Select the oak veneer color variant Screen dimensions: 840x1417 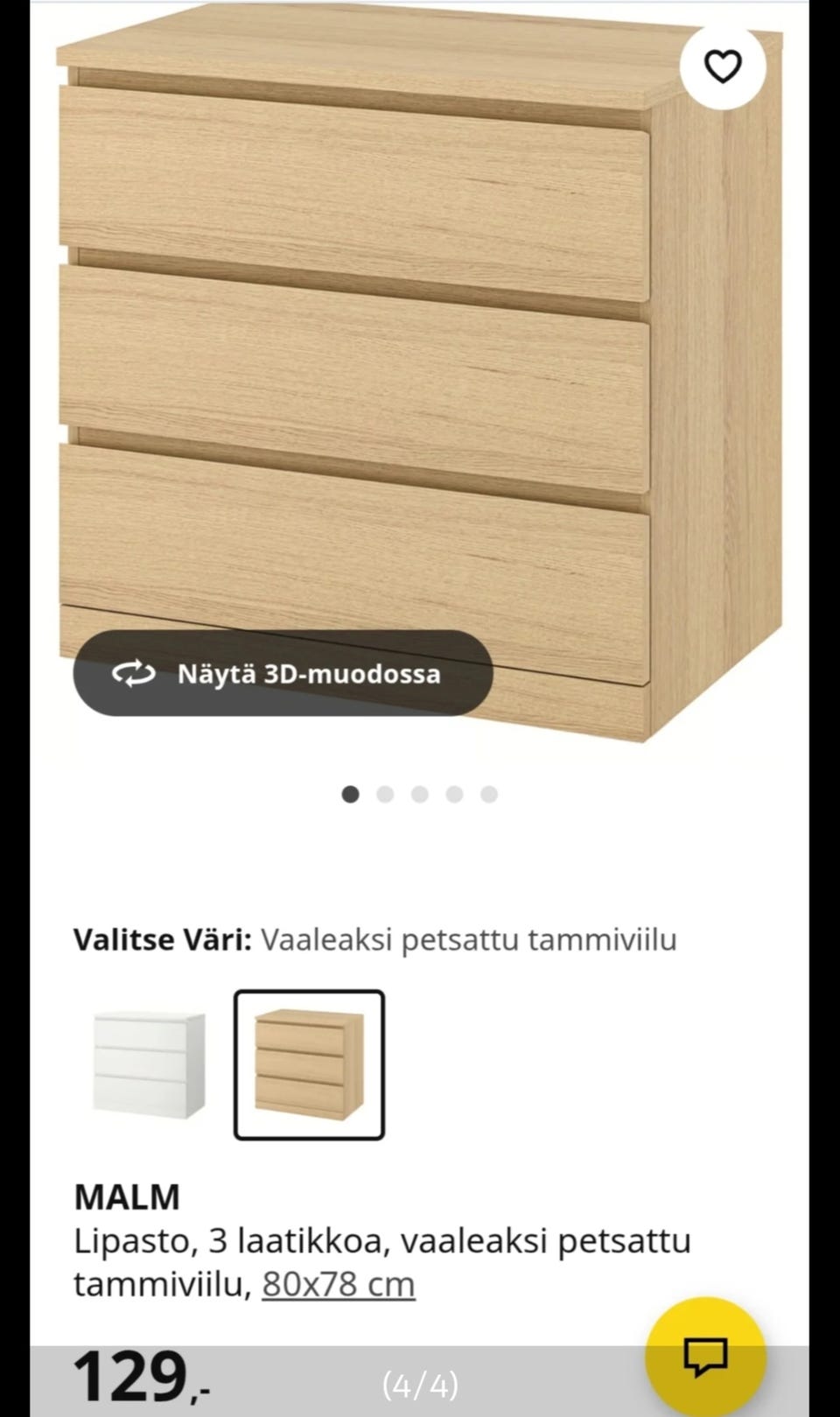pos(308,1064)
